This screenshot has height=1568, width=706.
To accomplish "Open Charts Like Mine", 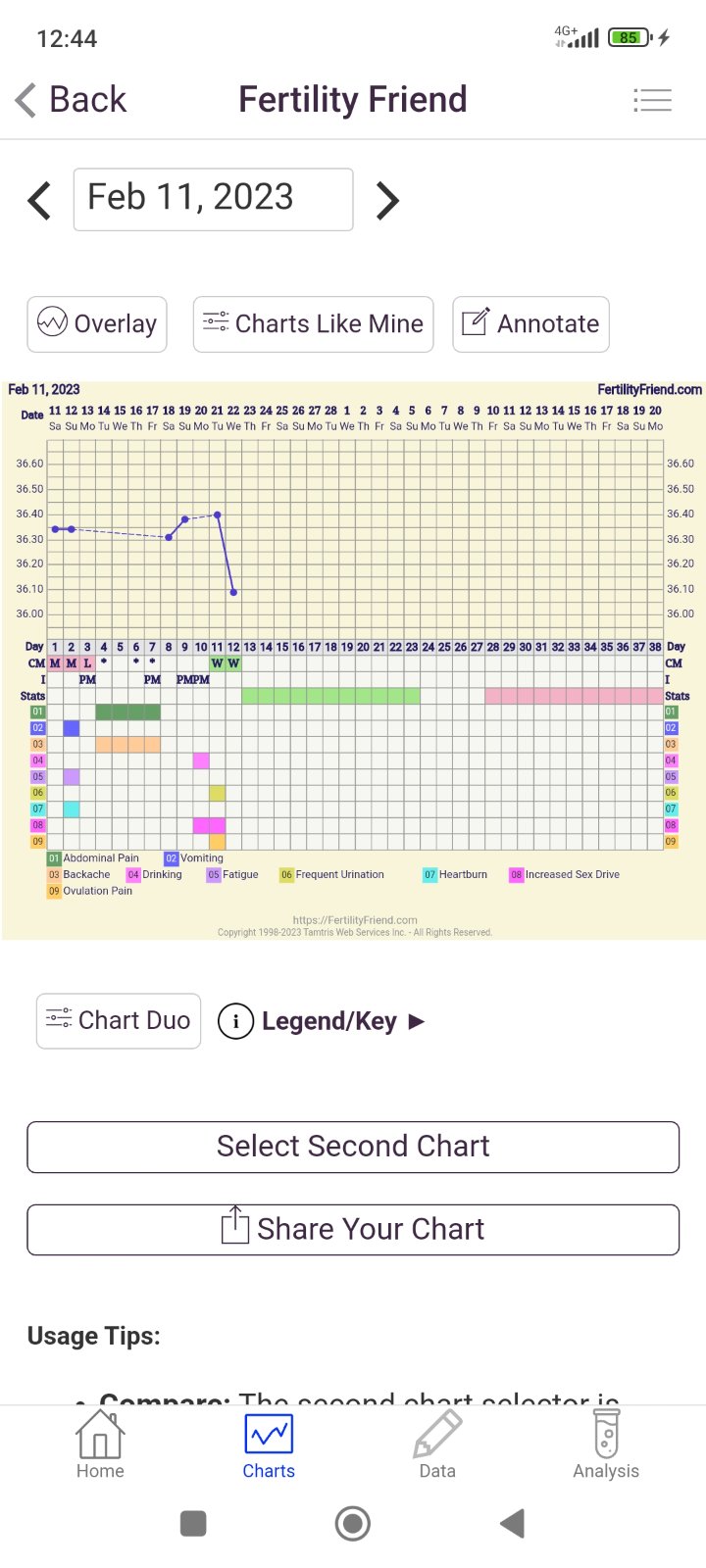I will (x=313, y=323).
